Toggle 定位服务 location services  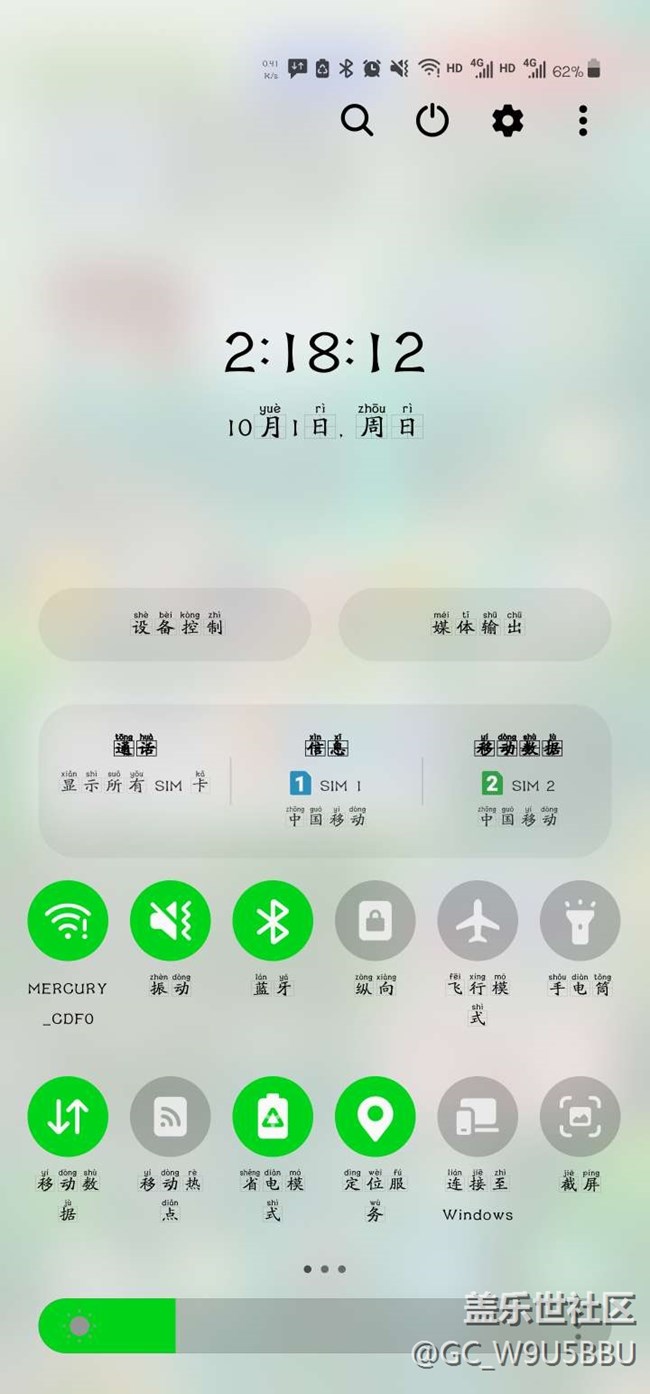pyautogui.click(x=375, y=1117)
